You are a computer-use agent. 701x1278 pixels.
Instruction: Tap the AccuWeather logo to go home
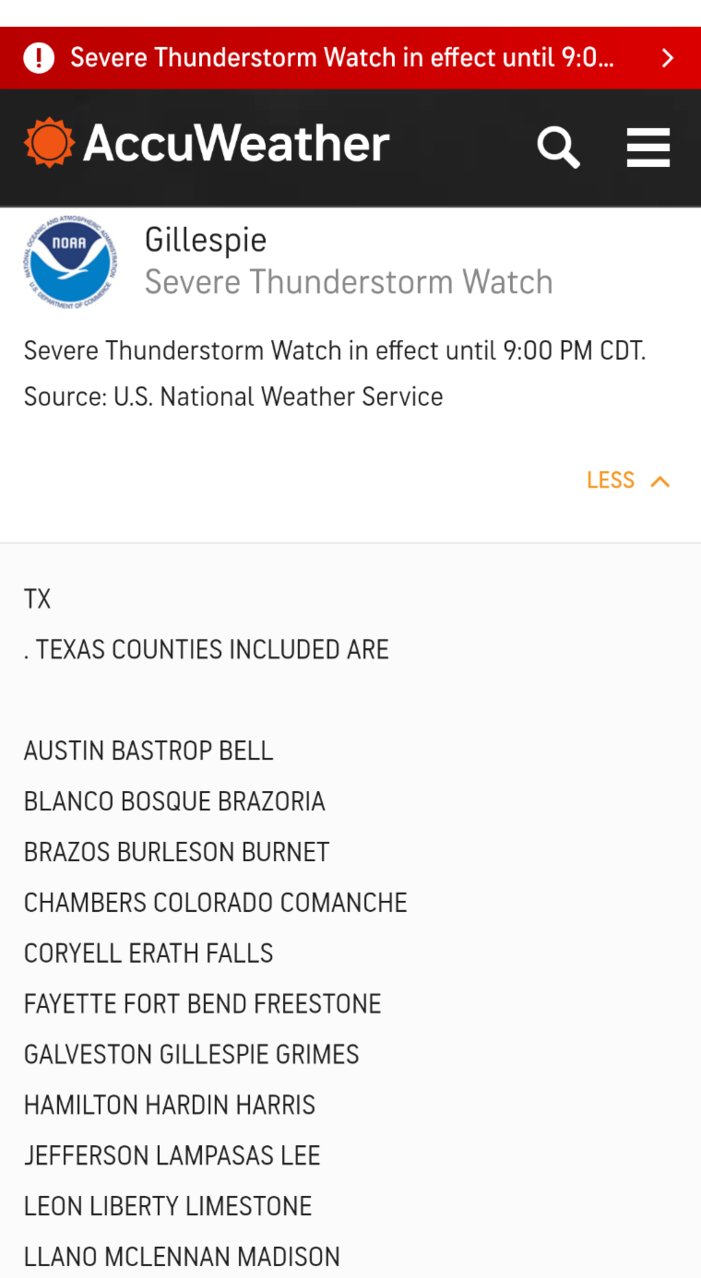pyautogui.click(x=207, y=144)
